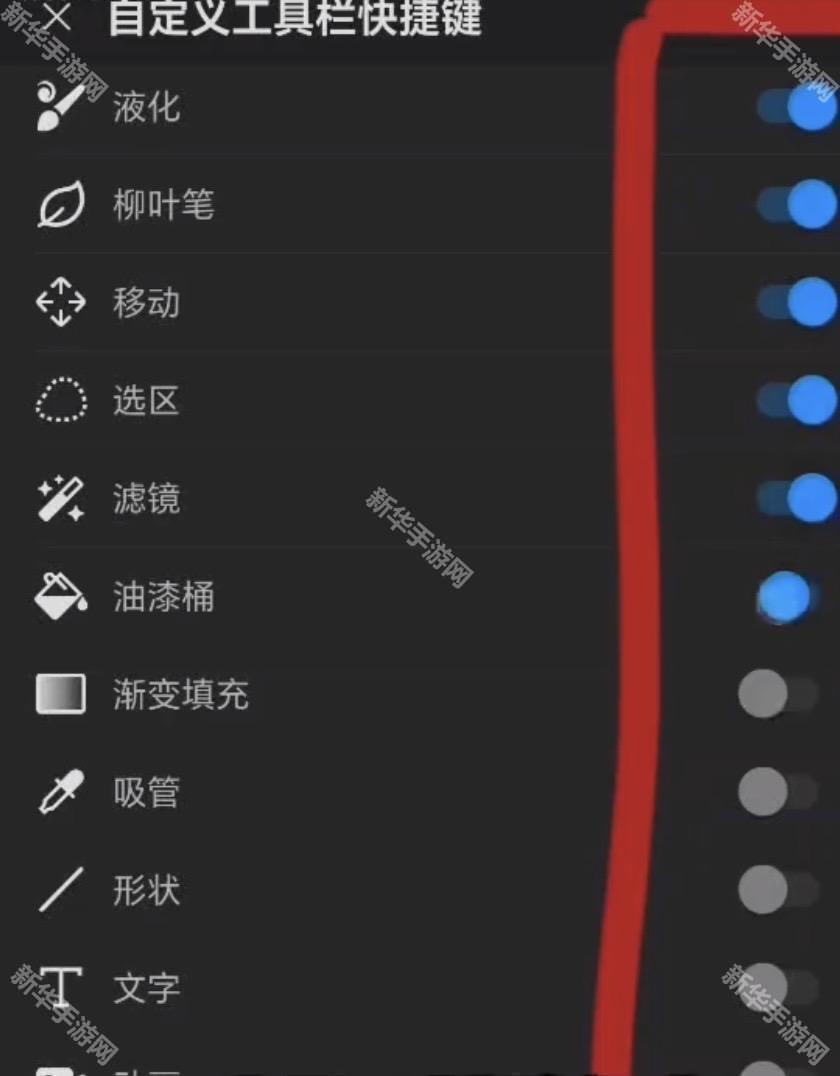Toggle off the 移动 tool
This screenshot has height=1076, width=840.
coord(797,303)
